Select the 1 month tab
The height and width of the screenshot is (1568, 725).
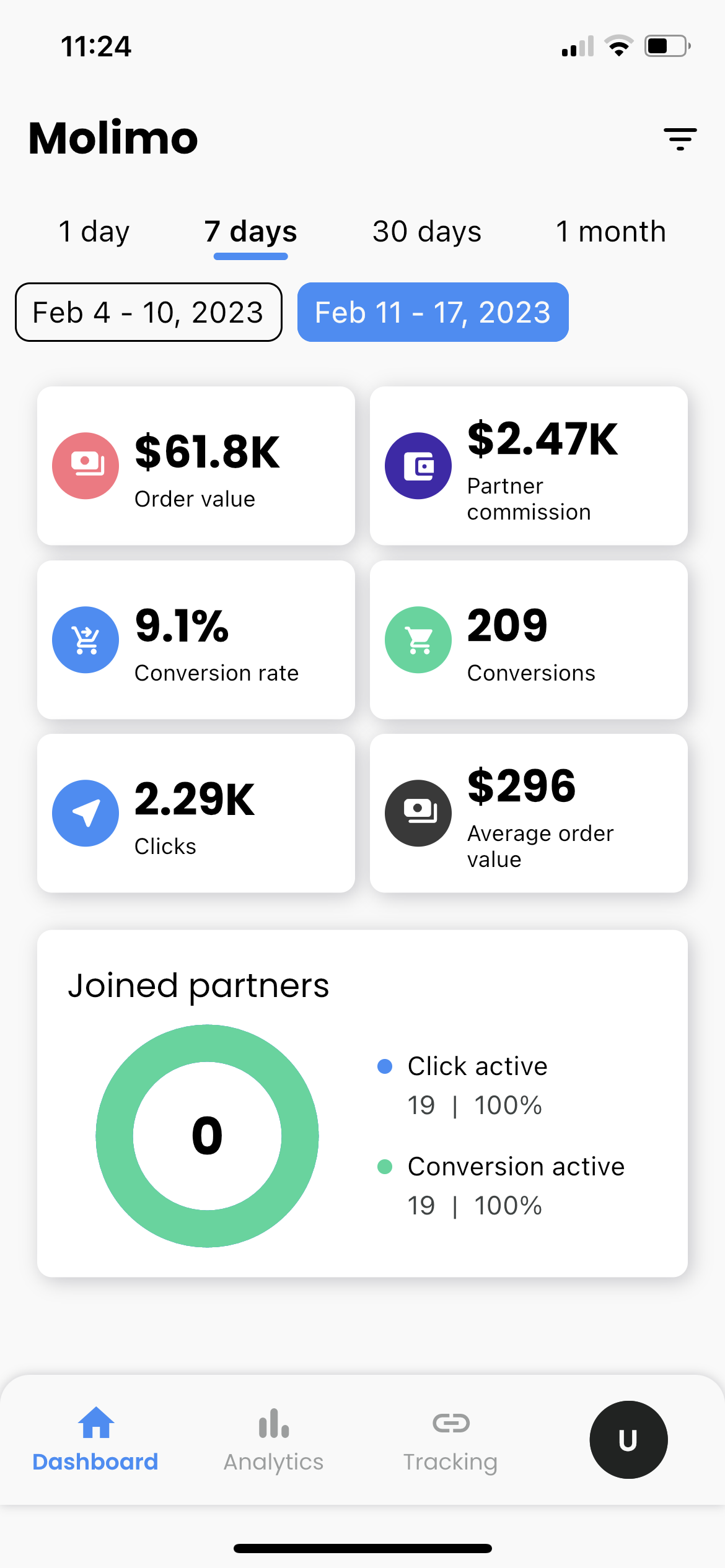click(x=610, y=232)
